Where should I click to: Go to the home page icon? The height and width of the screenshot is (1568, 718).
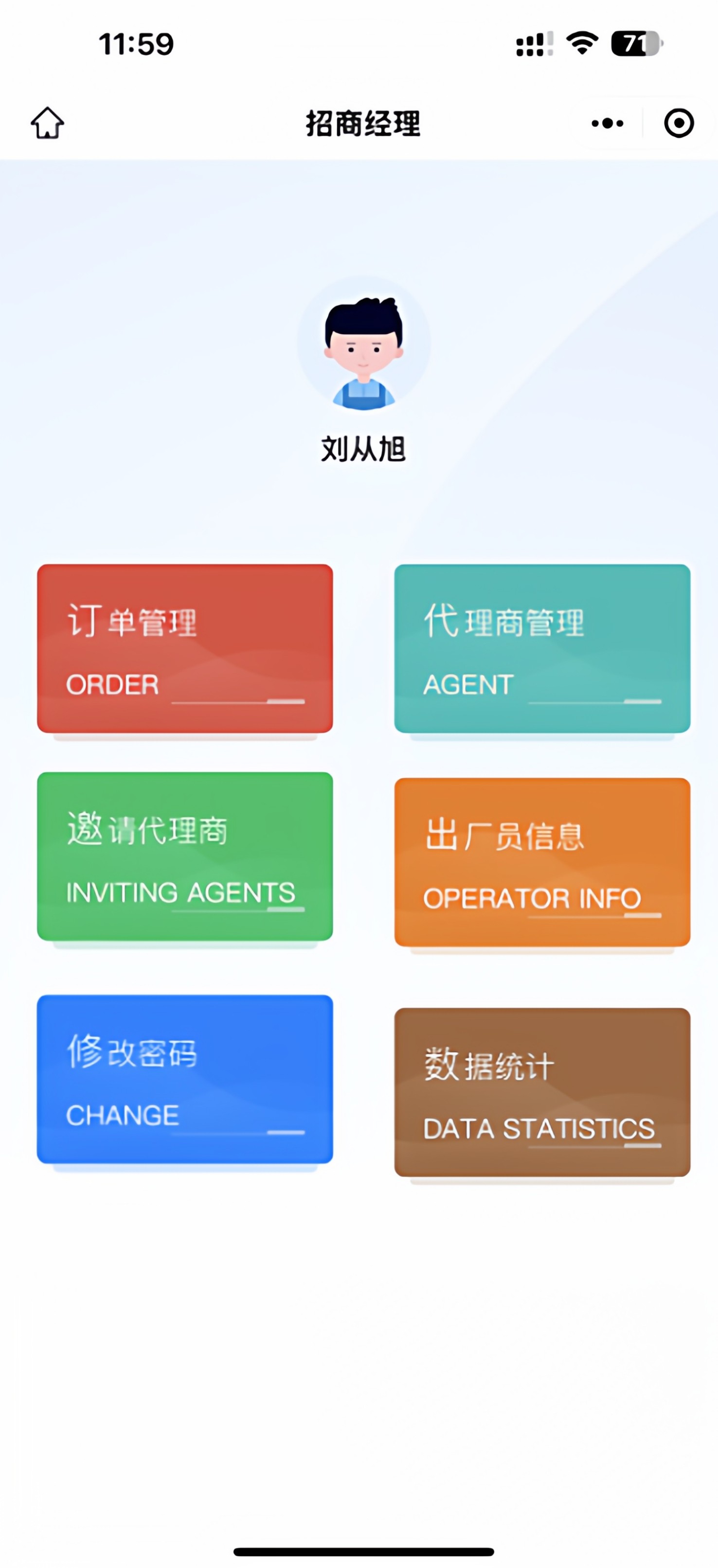48,123
